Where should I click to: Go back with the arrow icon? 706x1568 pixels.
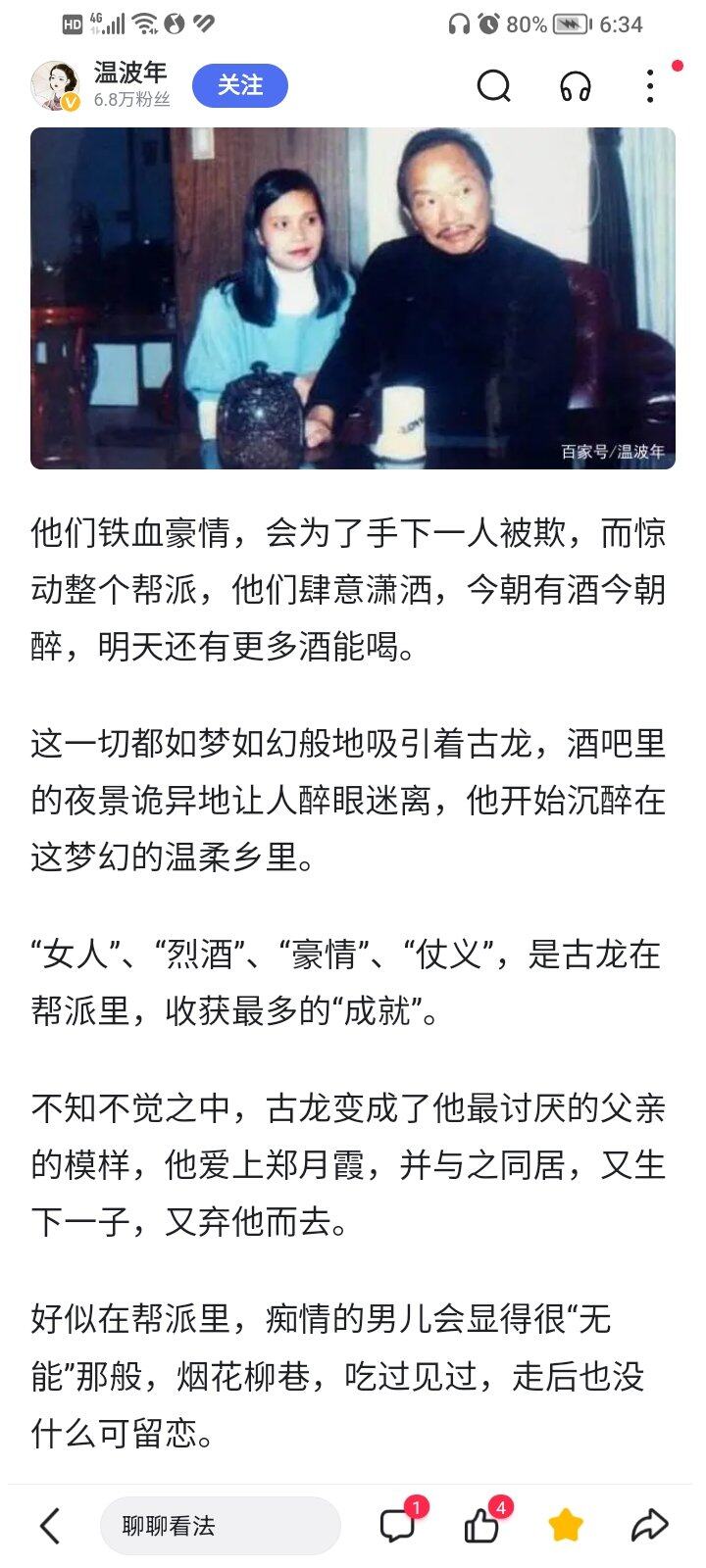click(x=50, y=1525)
